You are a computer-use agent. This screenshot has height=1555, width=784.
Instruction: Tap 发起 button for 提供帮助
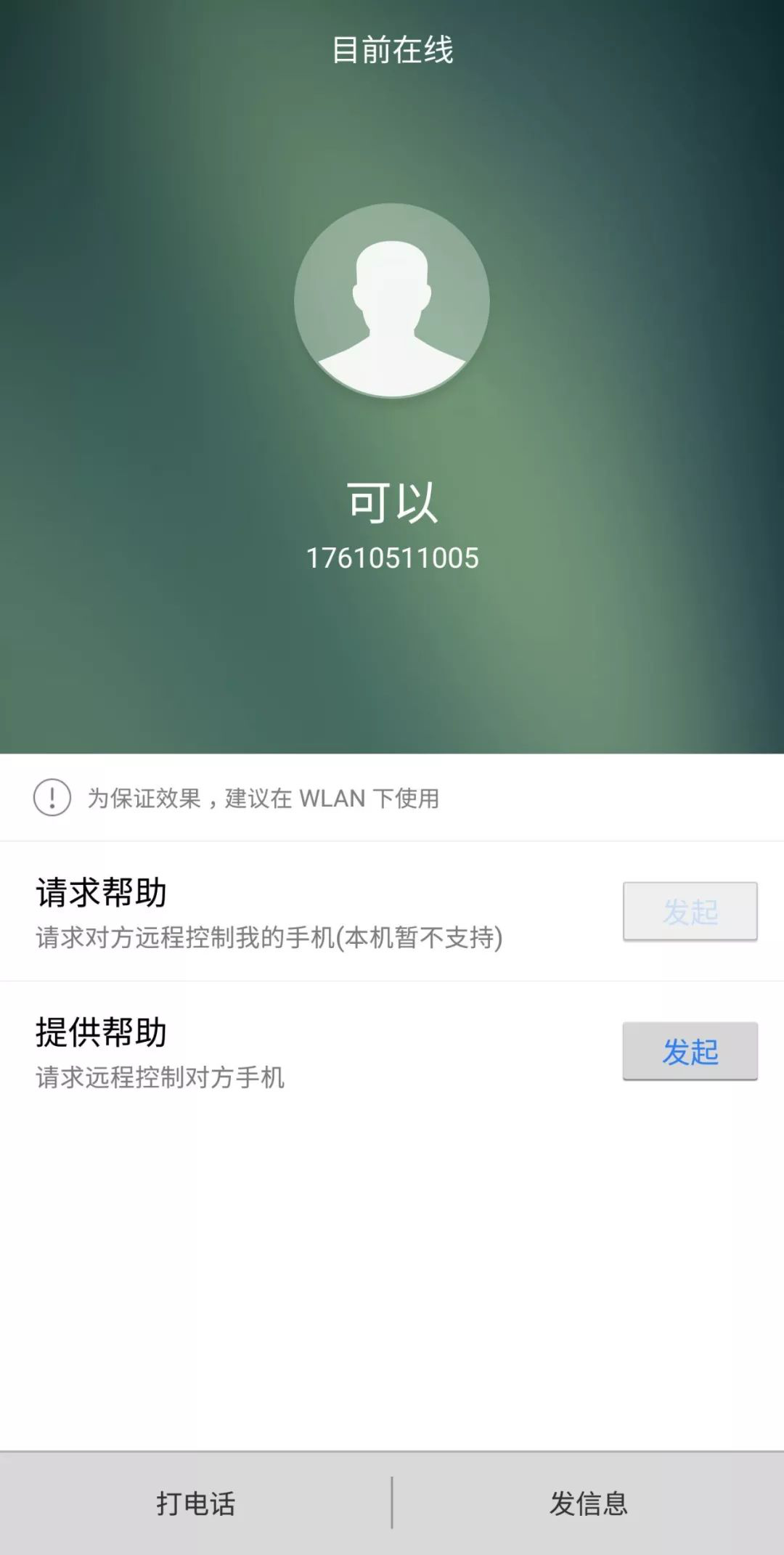click(690, 1051)
